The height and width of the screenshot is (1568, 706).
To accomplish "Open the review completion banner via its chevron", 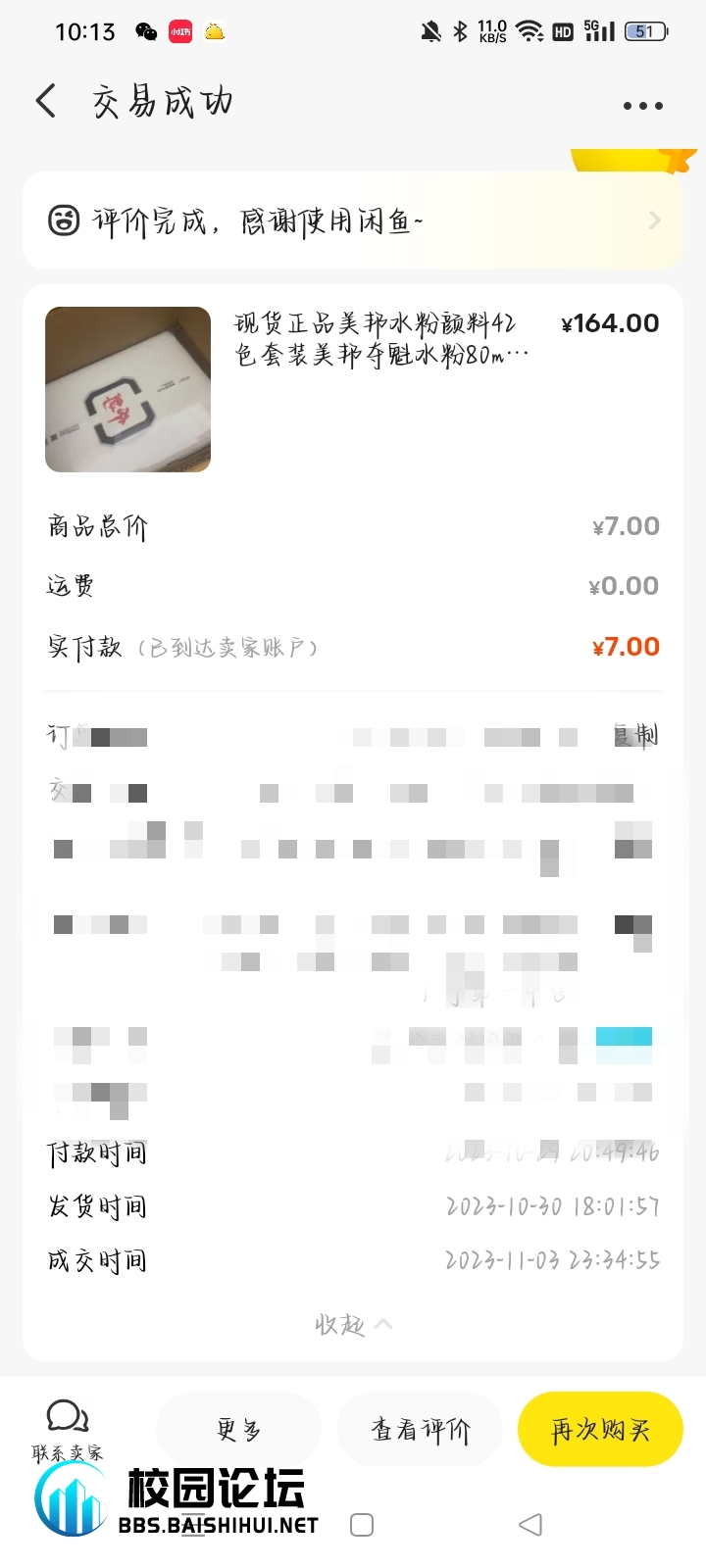I will 653,220.
